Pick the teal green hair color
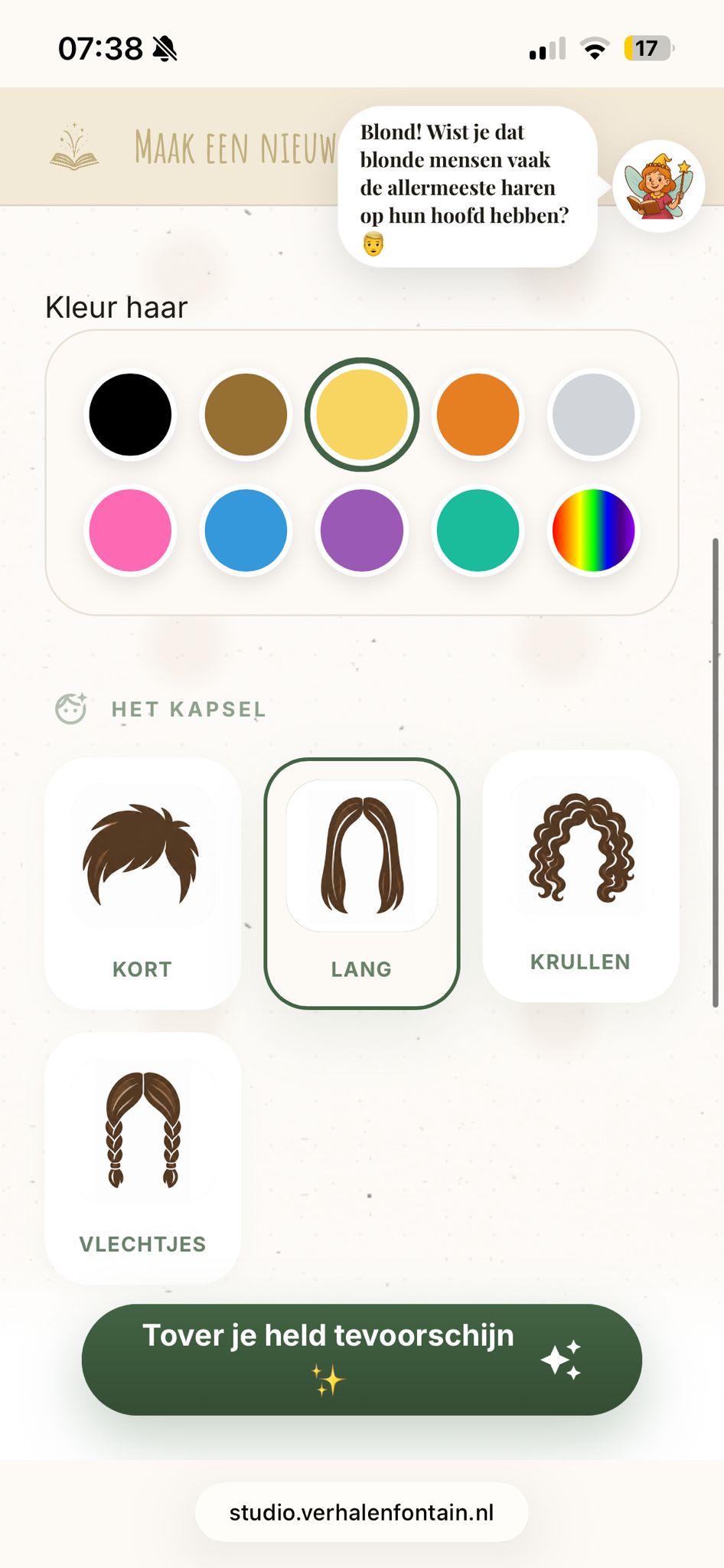 [x=478, y=531]
